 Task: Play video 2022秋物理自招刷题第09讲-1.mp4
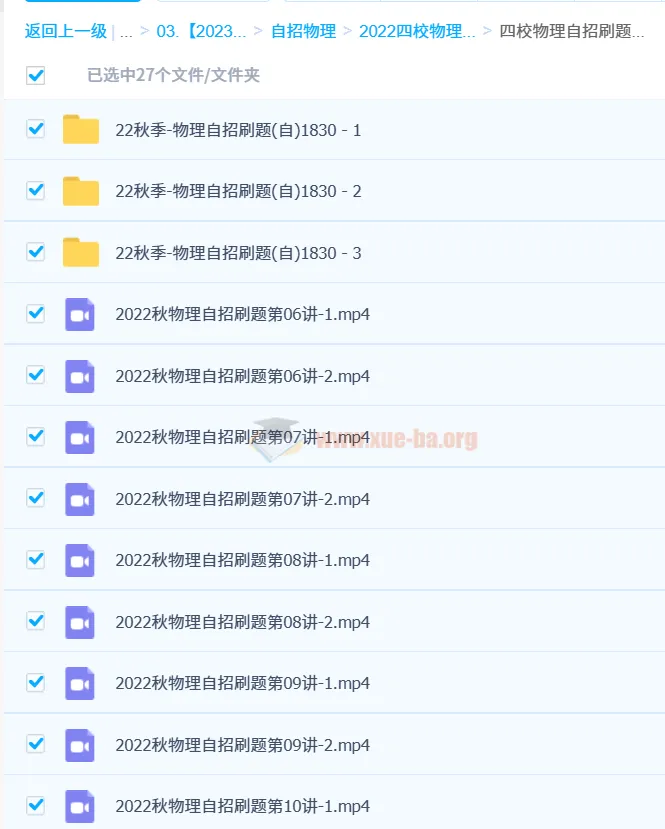pyautogui.click(x=242, y=683)
